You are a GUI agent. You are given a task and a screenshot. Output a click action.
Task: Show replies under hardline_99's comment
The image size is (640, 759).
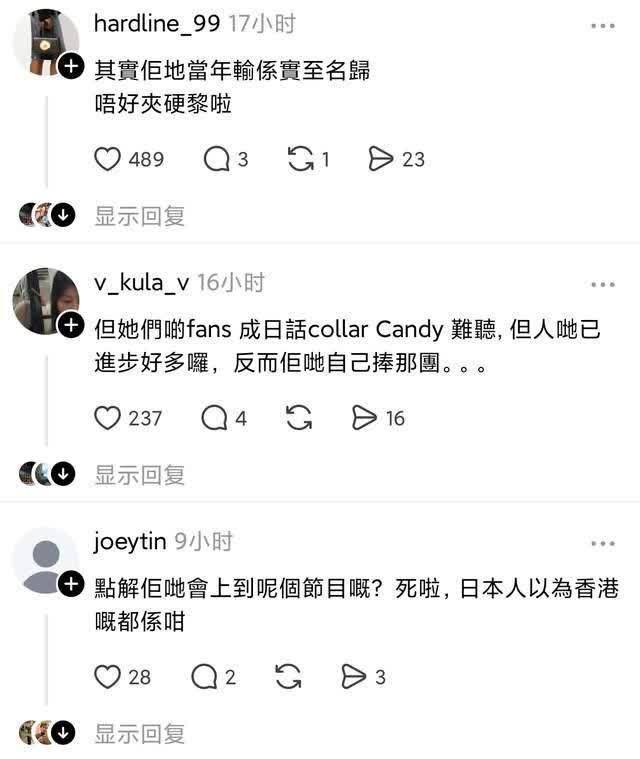[x=139, y=215]
